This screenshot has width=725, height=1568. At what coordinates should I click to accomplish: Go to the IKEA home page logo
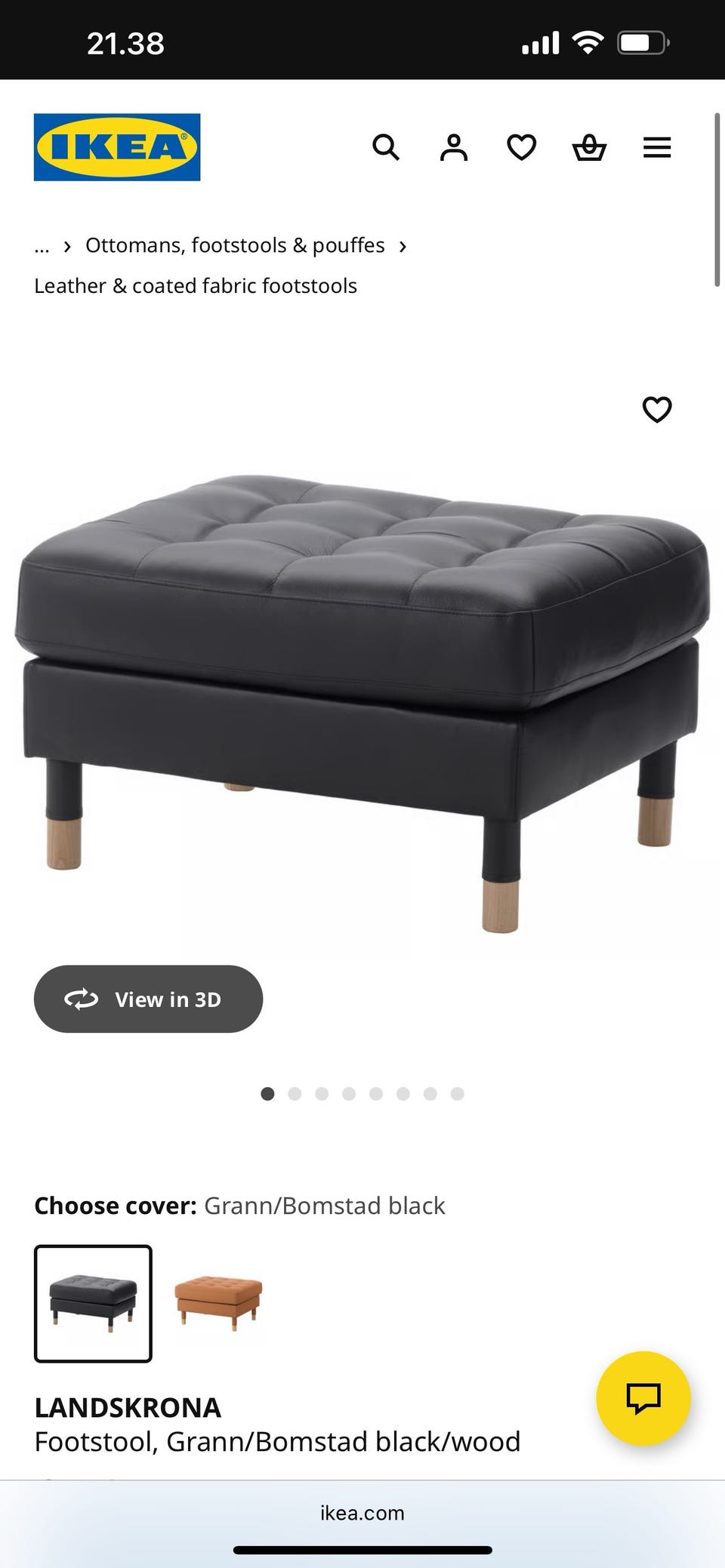(117, 147)
